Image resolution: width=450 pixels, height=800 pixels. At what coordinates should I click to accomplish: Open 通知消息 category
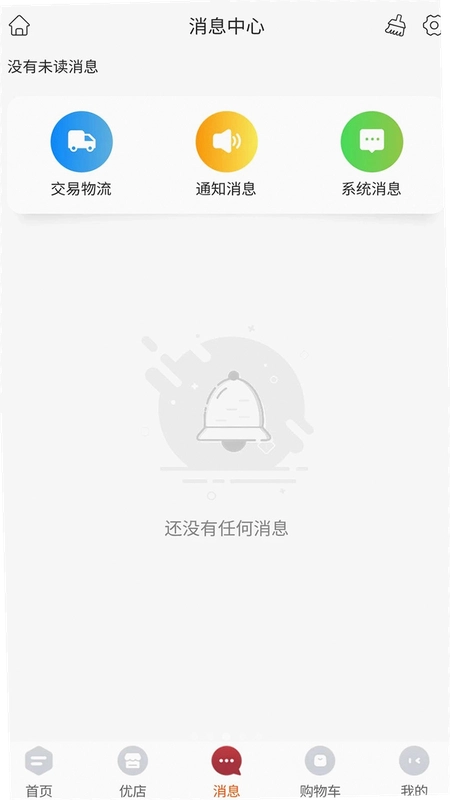coord(226,155)
